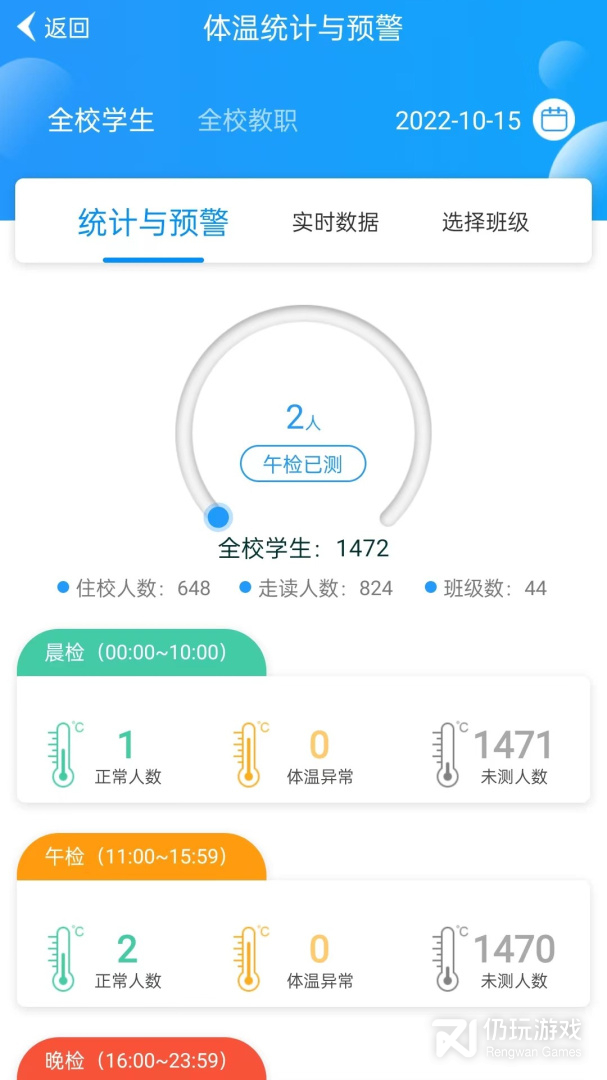Tap the 午检已测 button
This screenshot has height=1080, width=607.
pyautogui.click(x=303, y=464)
